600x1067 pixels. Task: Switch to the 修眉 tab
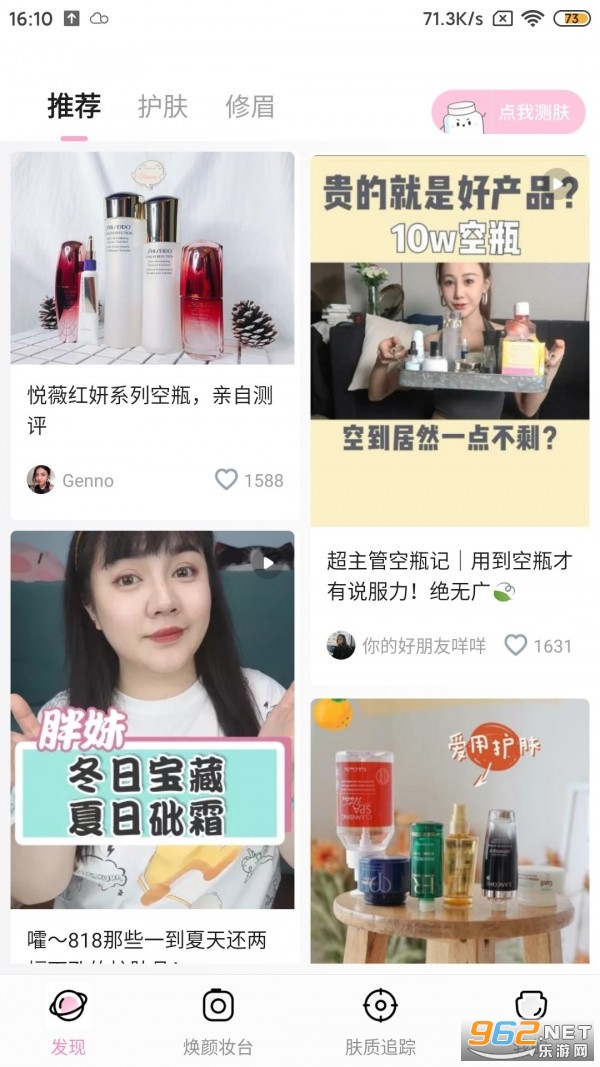(x=250, y=107)
